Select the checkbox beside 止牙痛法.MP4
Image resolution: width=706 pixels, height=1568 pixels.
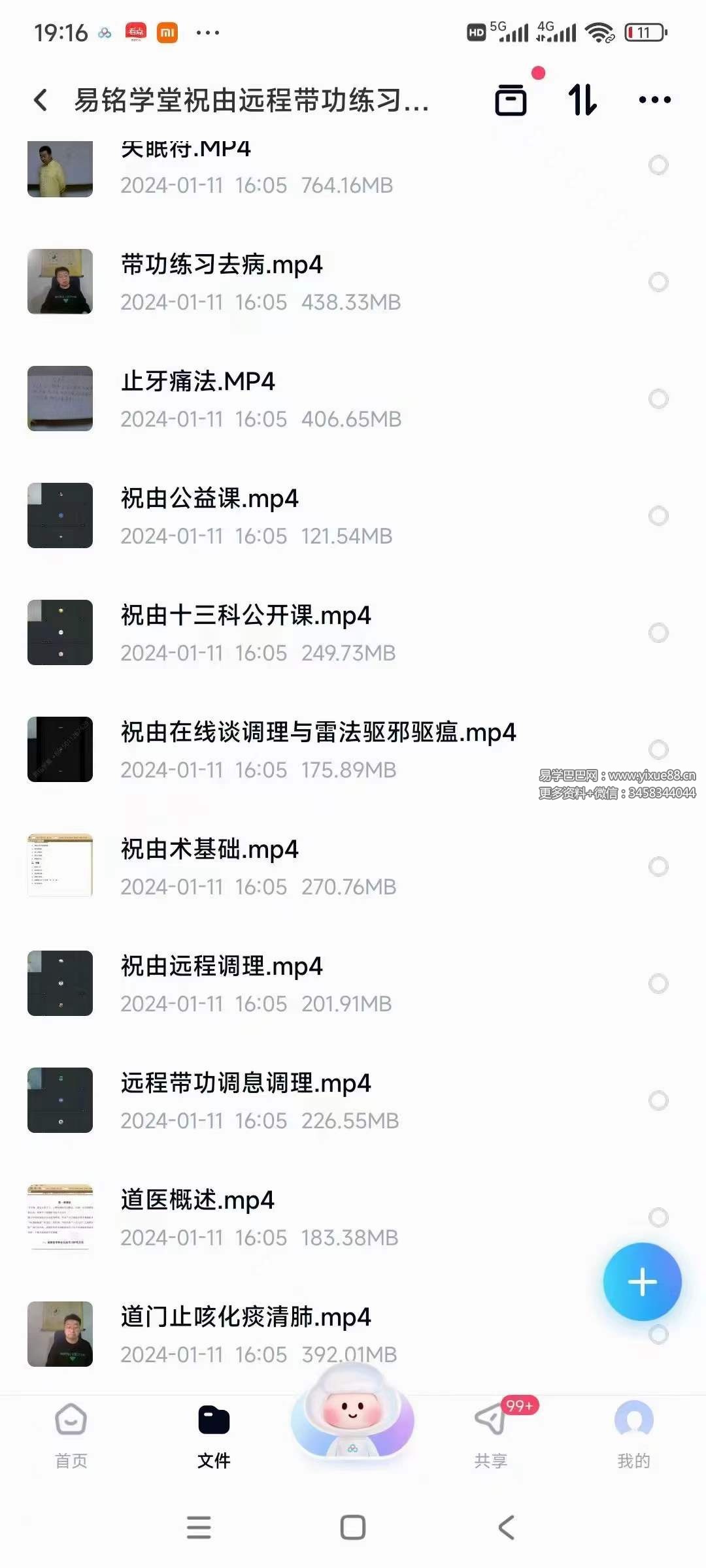[659, 399]
